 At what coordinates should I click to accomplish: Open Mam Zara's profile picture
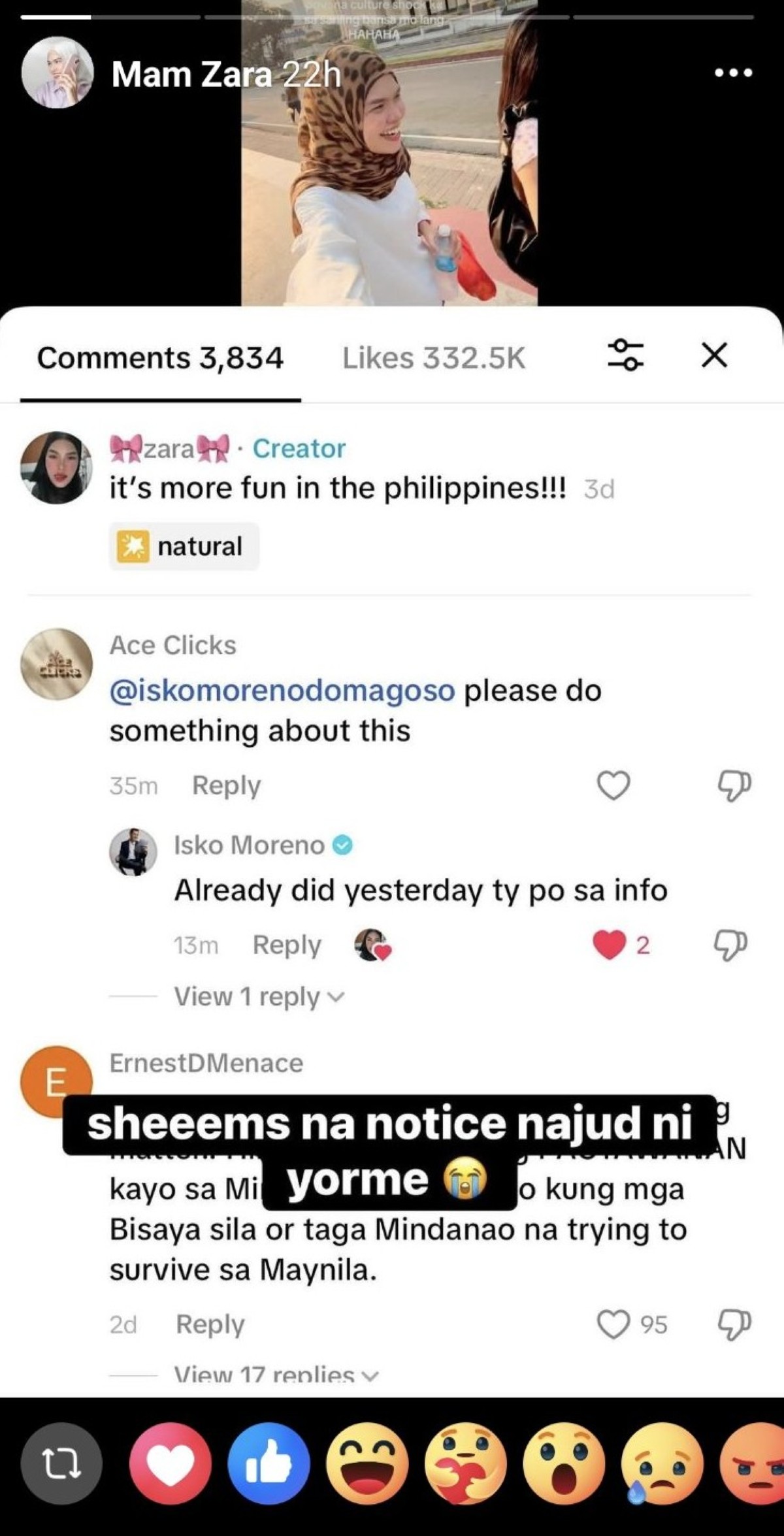tap(57, 73)
